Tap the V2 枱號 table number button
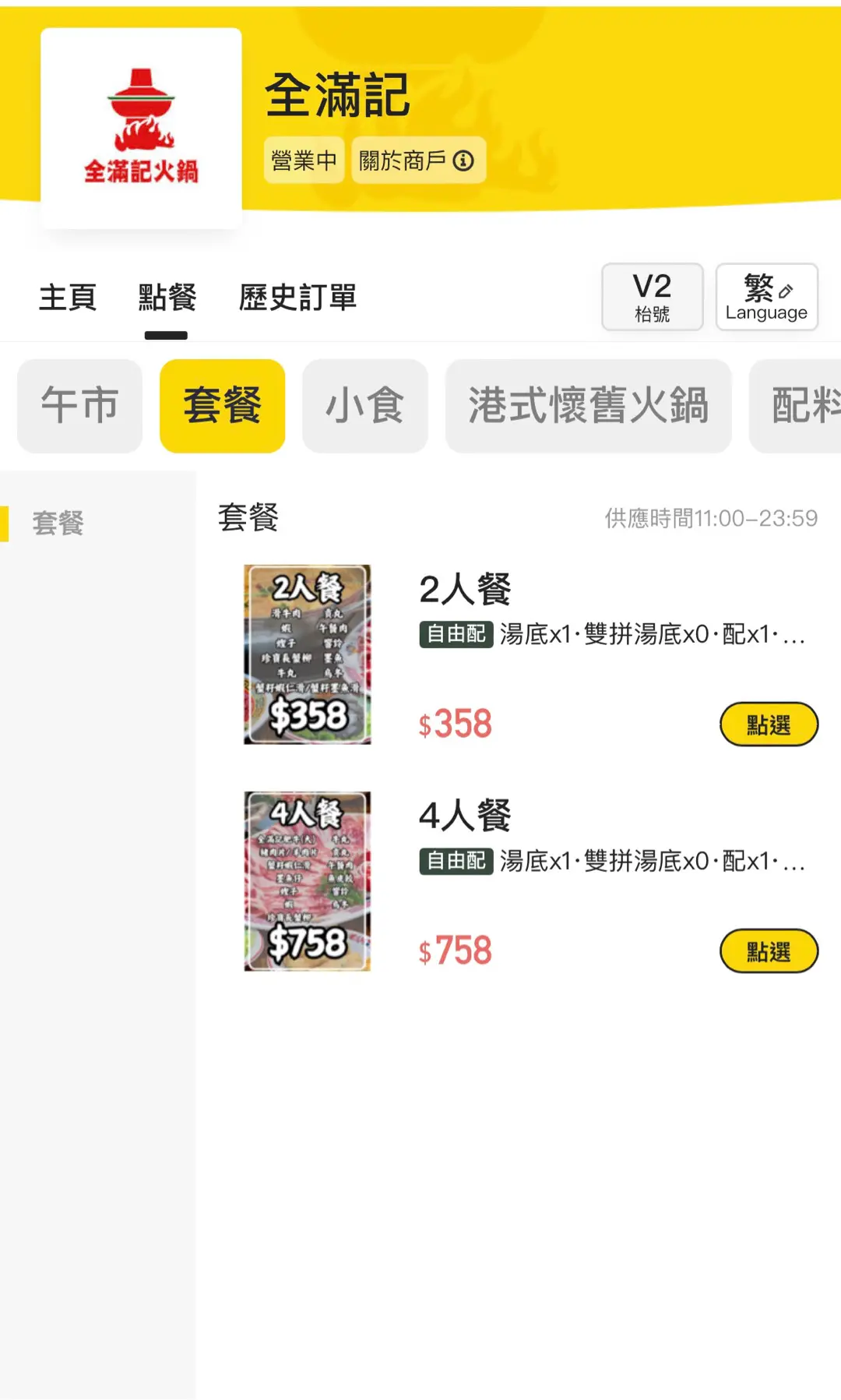The height and width of the screenshot is (1400, 841). [652, 297]
